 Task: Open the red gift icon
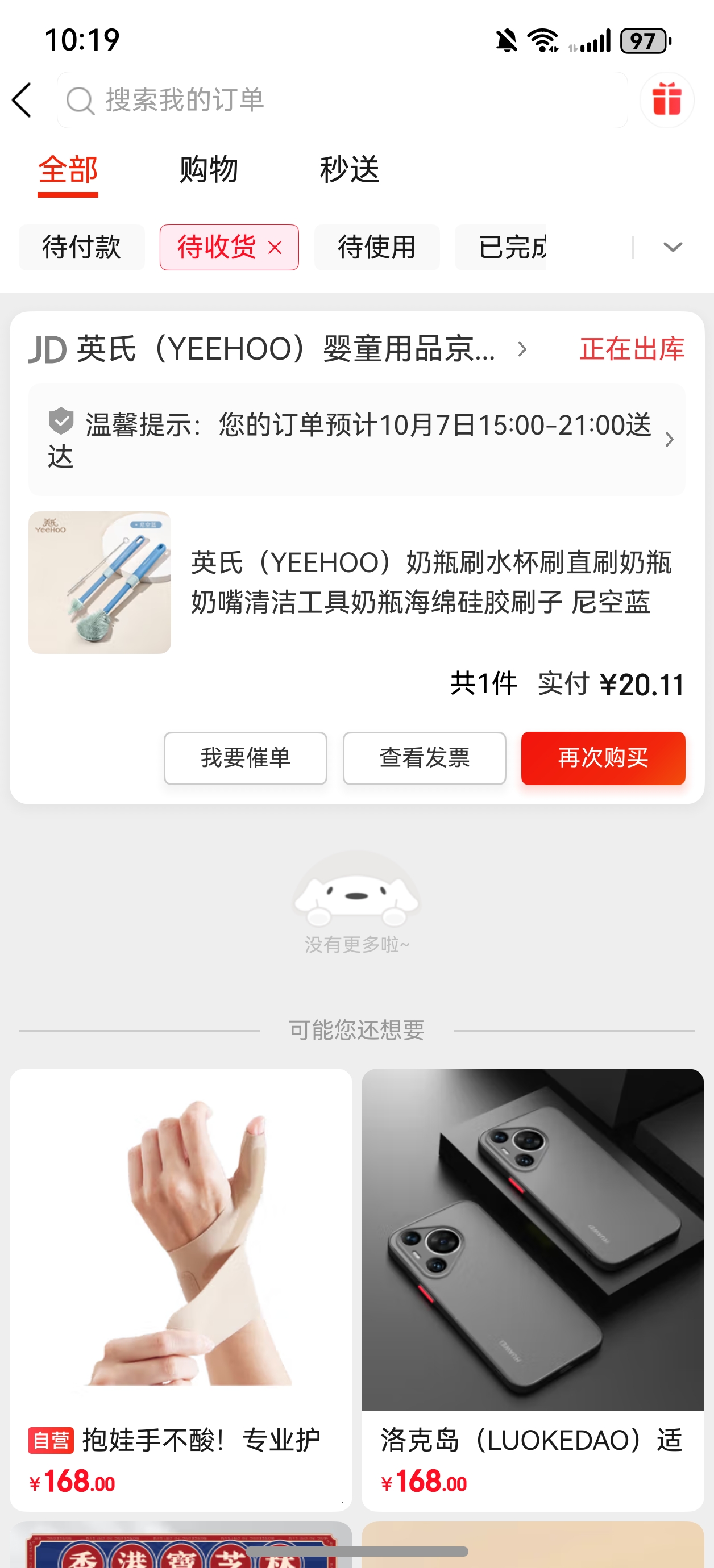click(666, 100)
